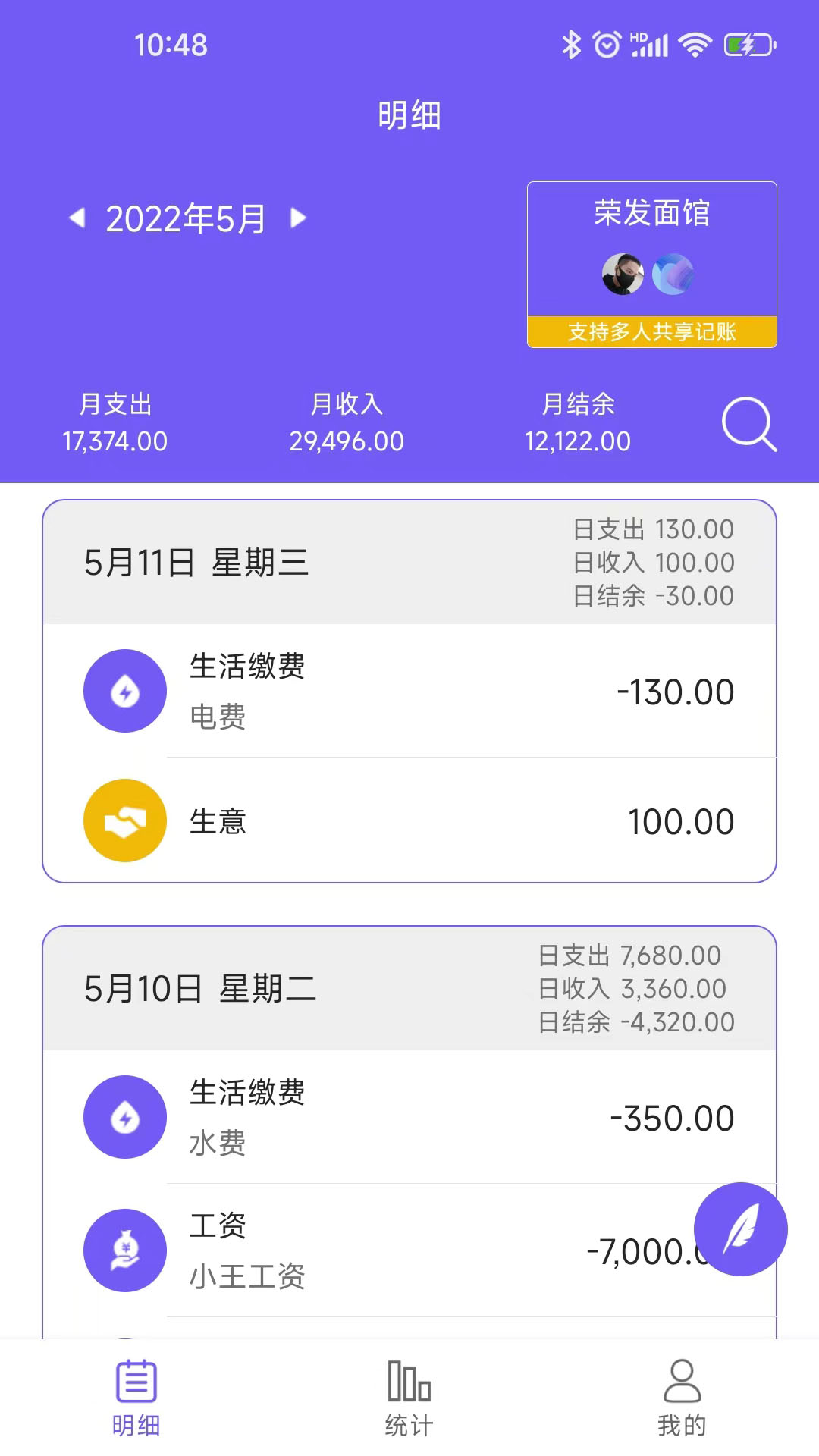Viewport: 819px width, 1456px height.
Task: Open the 5月11日 星期三 day summary header
Action: pos(409,561)
